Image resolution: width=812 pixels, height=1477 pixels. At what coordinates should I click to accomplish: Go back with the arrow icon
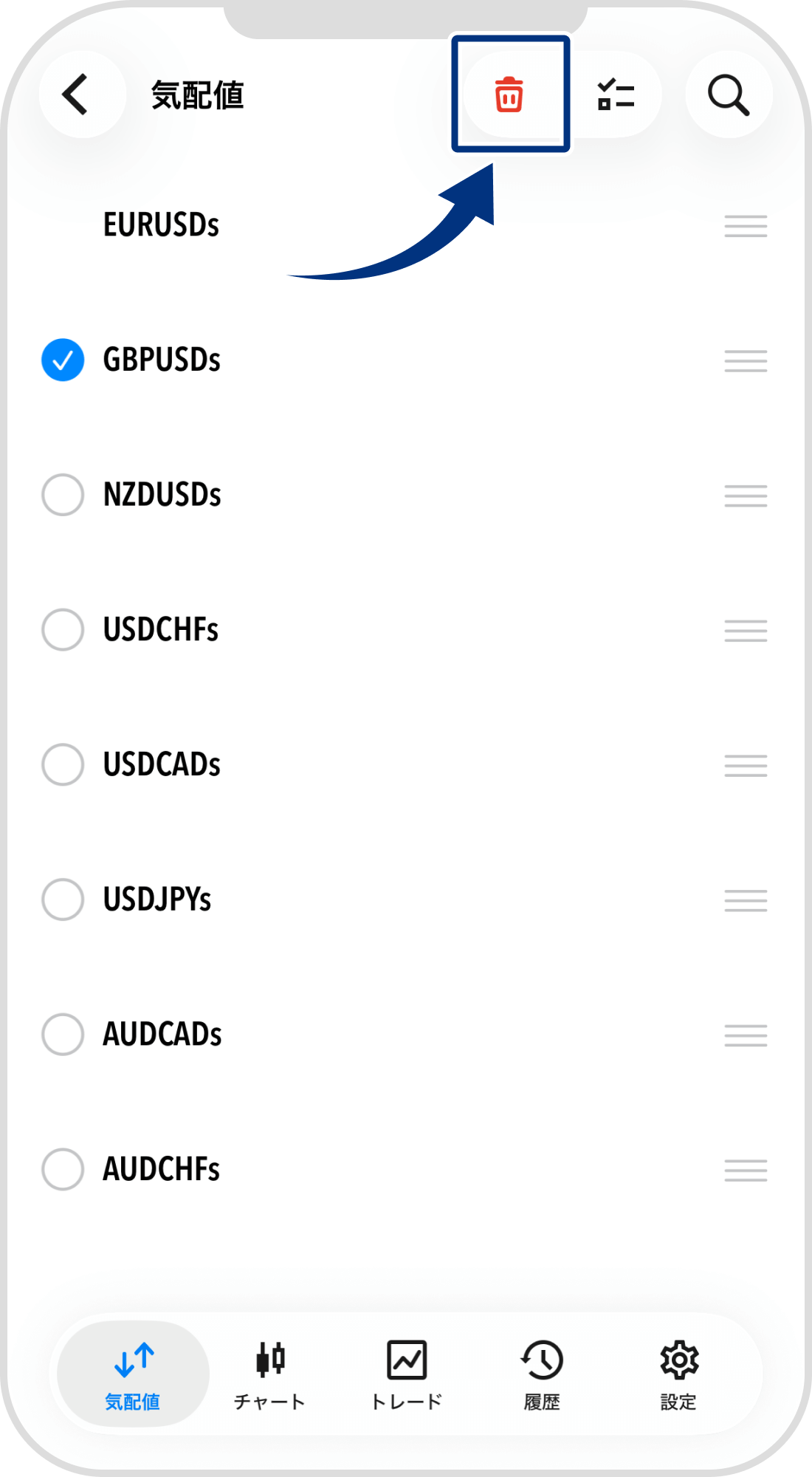(x=77, y=95)
